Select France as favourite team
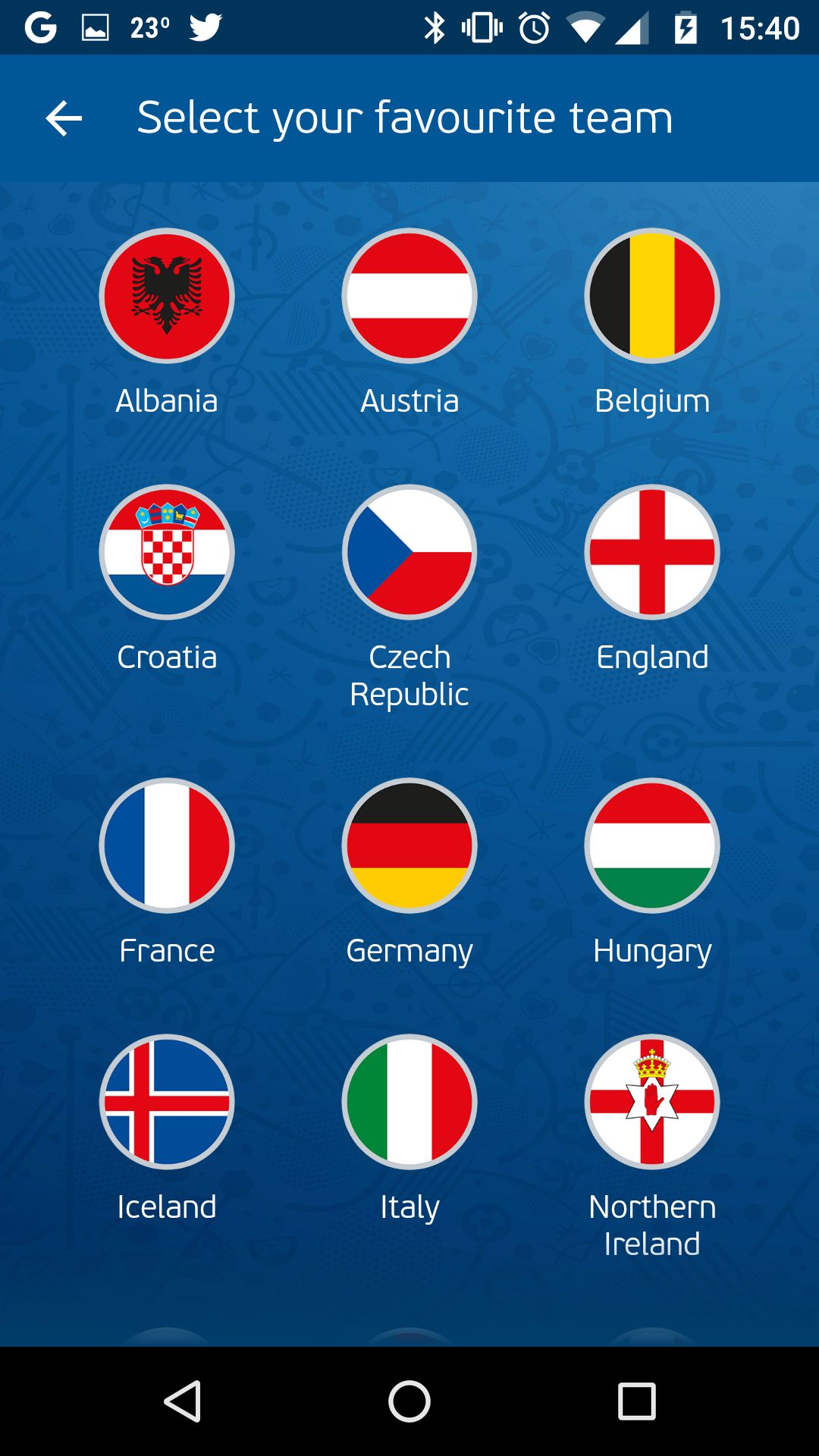The width and height of the screenshot is (819, 1456). [167, 846]
